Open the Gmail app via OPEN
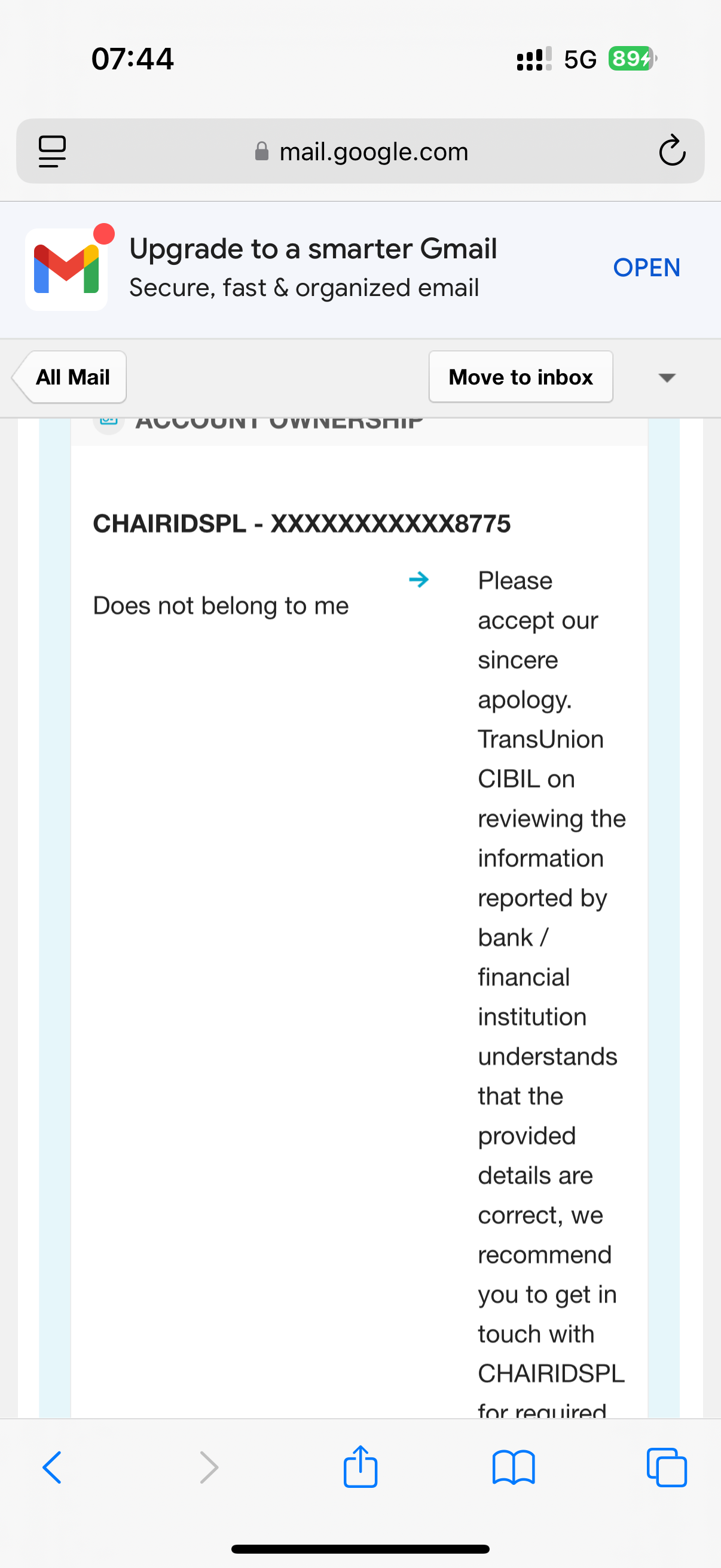This screenshot has height=1568, width=721. tap(646, 268)
